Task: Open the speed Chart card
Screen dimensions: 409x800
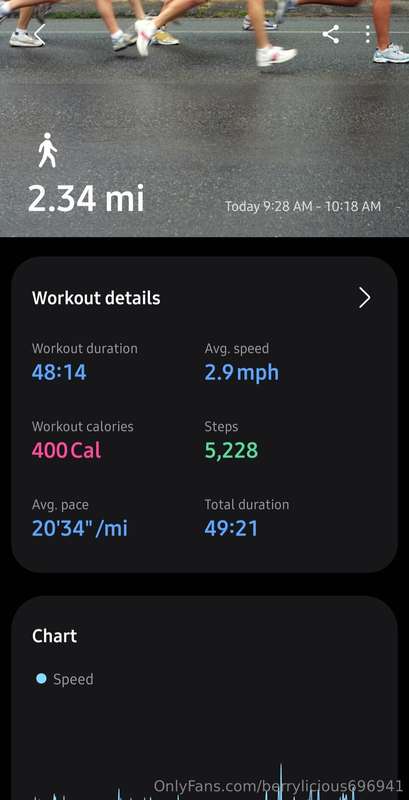Action: click(x=204, y=698)
